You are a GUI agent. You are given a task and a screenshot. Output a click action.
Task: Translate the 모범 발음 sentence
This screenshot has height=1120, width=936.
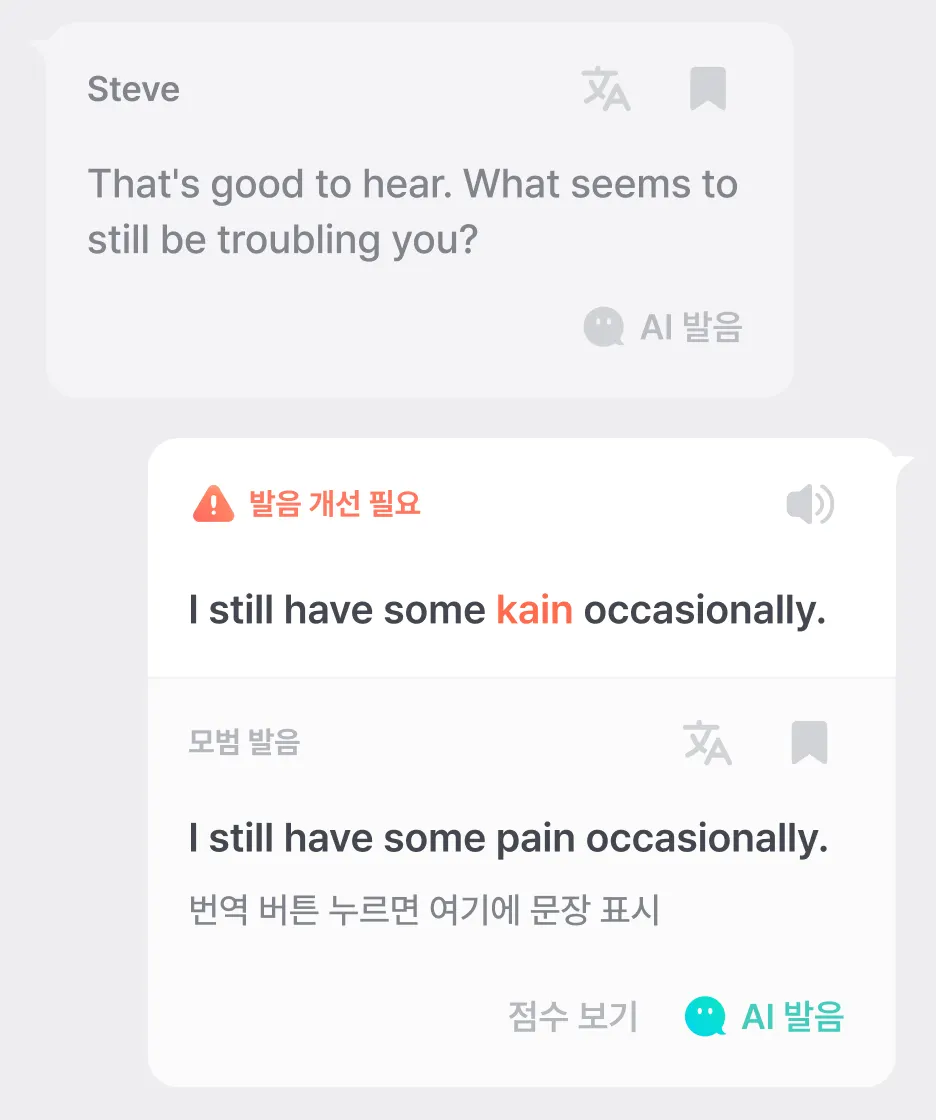tap(707, 743)
